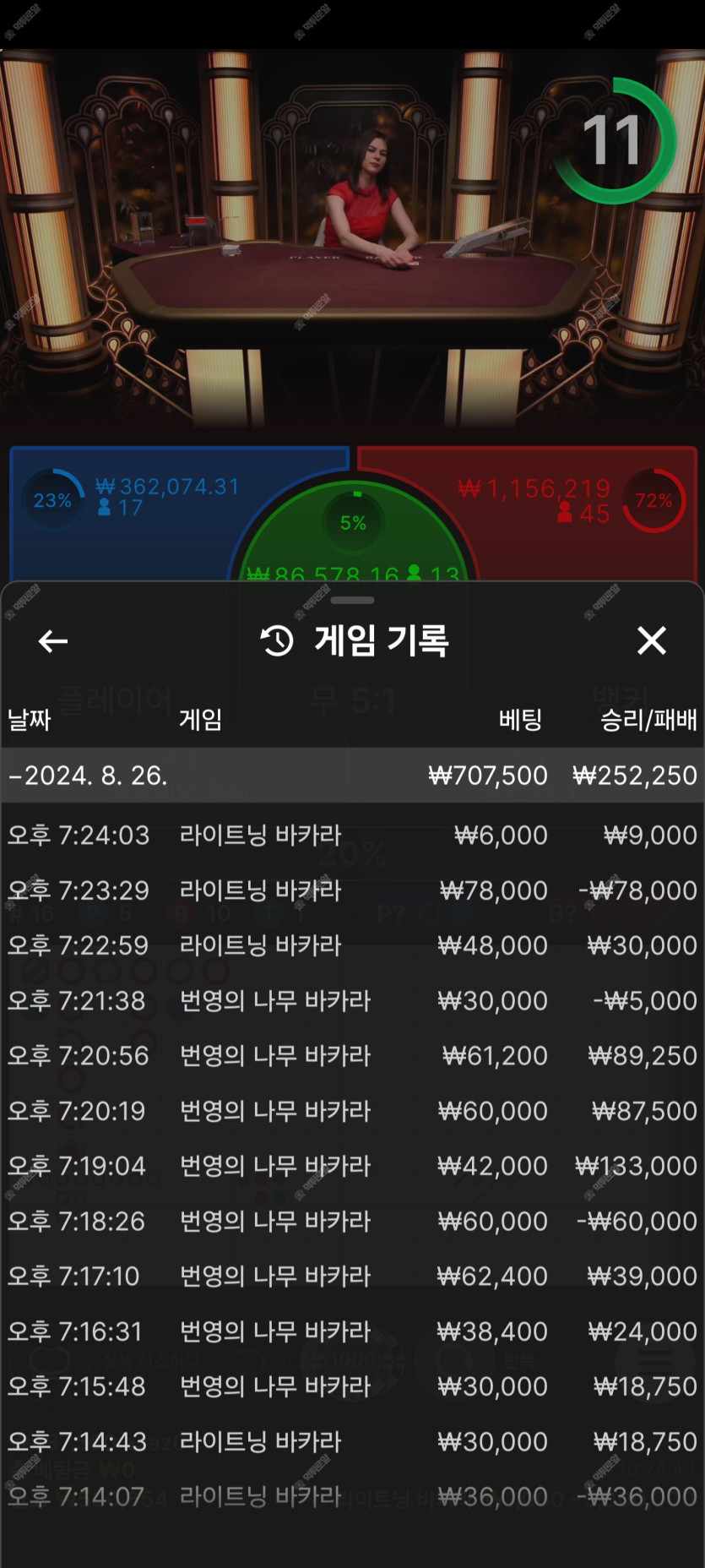The width and height of the screenshot is (705, 1568).
Task: Open the 오후 7:14:43 라이트닝 바카라 record
Action: [352, 1441]
